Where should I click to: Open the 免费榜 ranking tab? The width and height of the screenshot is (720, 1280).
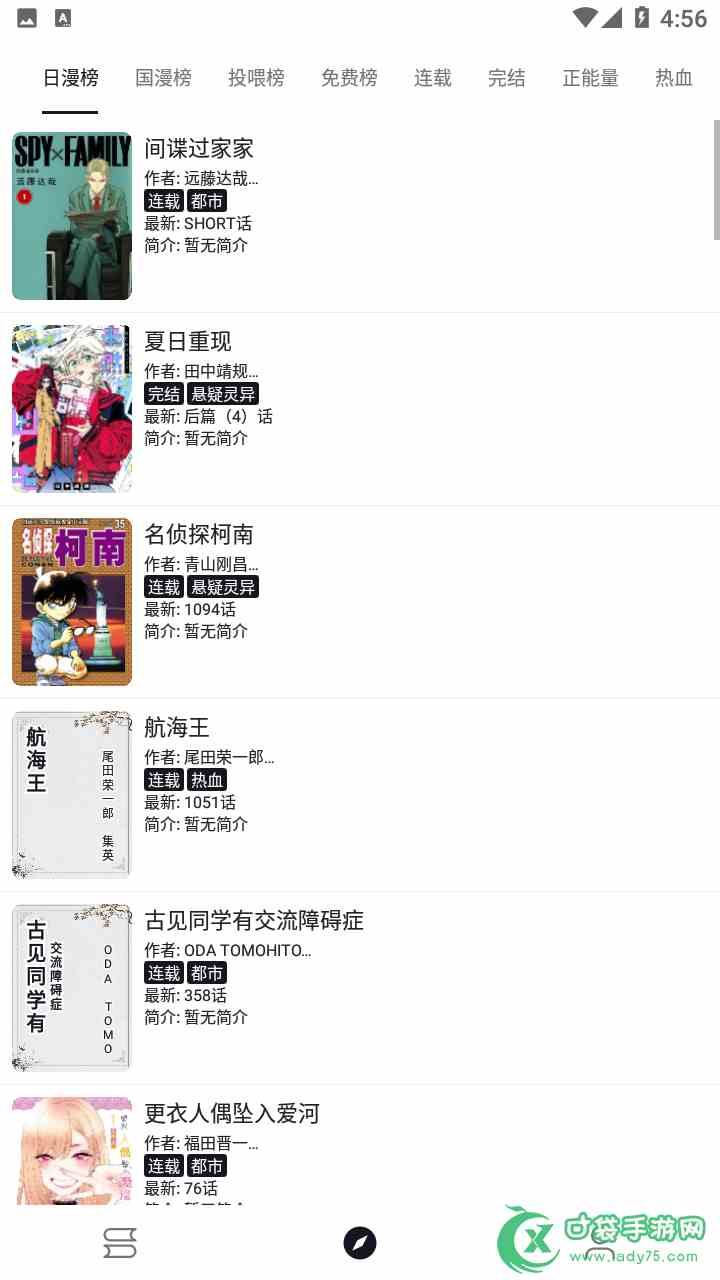tap(349, 78)
